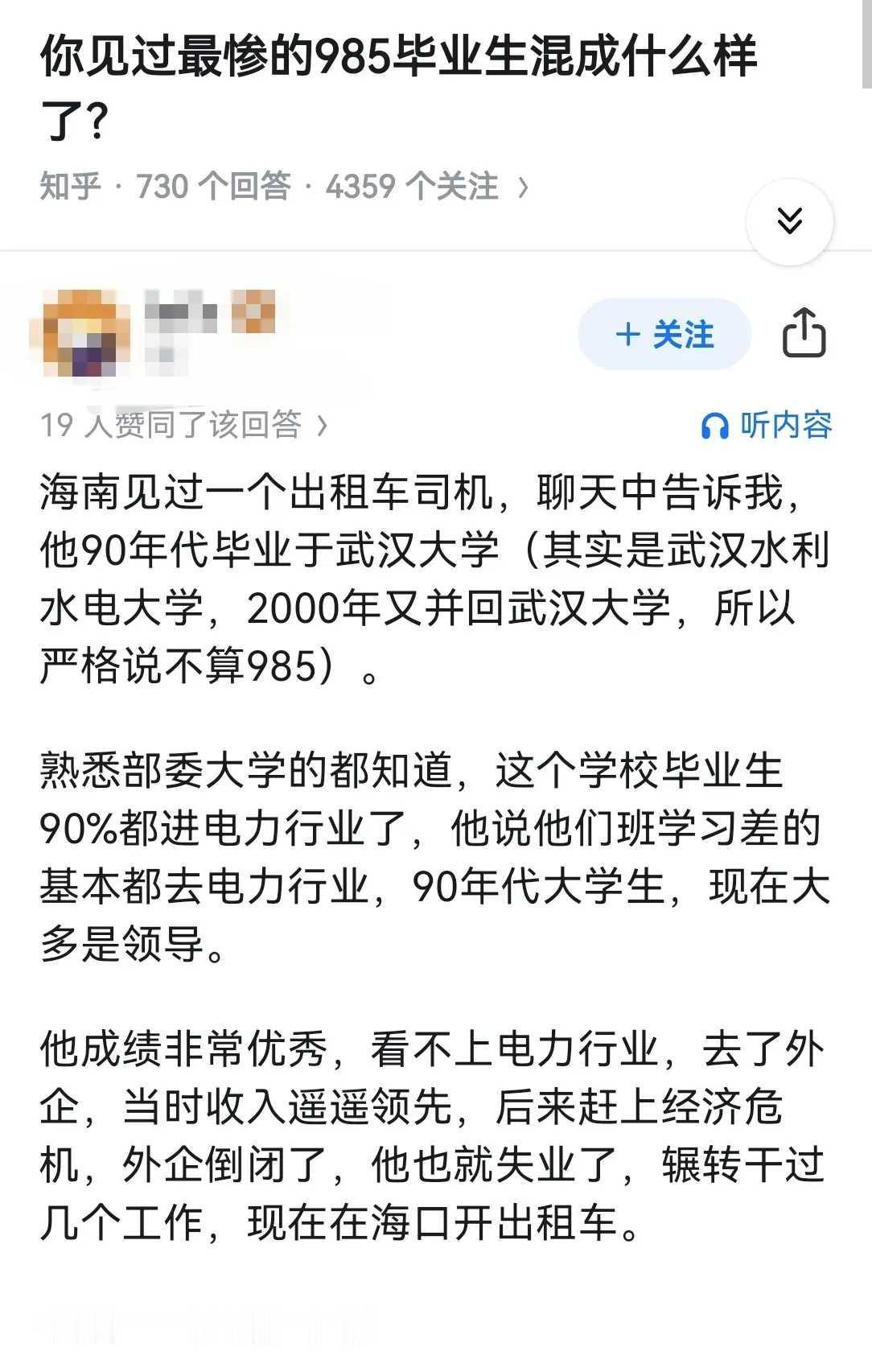Start audio playback via the headphone icon
This screenshot has height=1372, width=872.
pyautogui.click(x=718, y=424)
